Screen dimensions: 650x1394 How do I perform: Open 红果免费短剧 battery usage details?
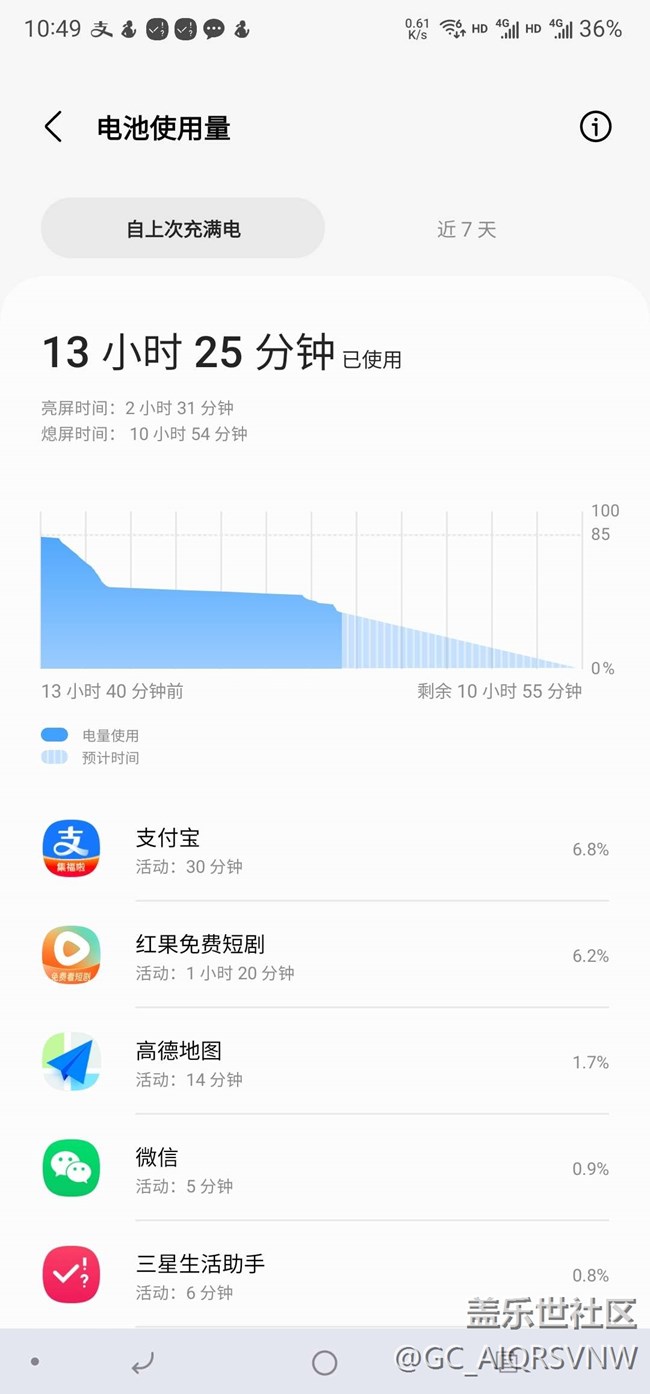325,955
